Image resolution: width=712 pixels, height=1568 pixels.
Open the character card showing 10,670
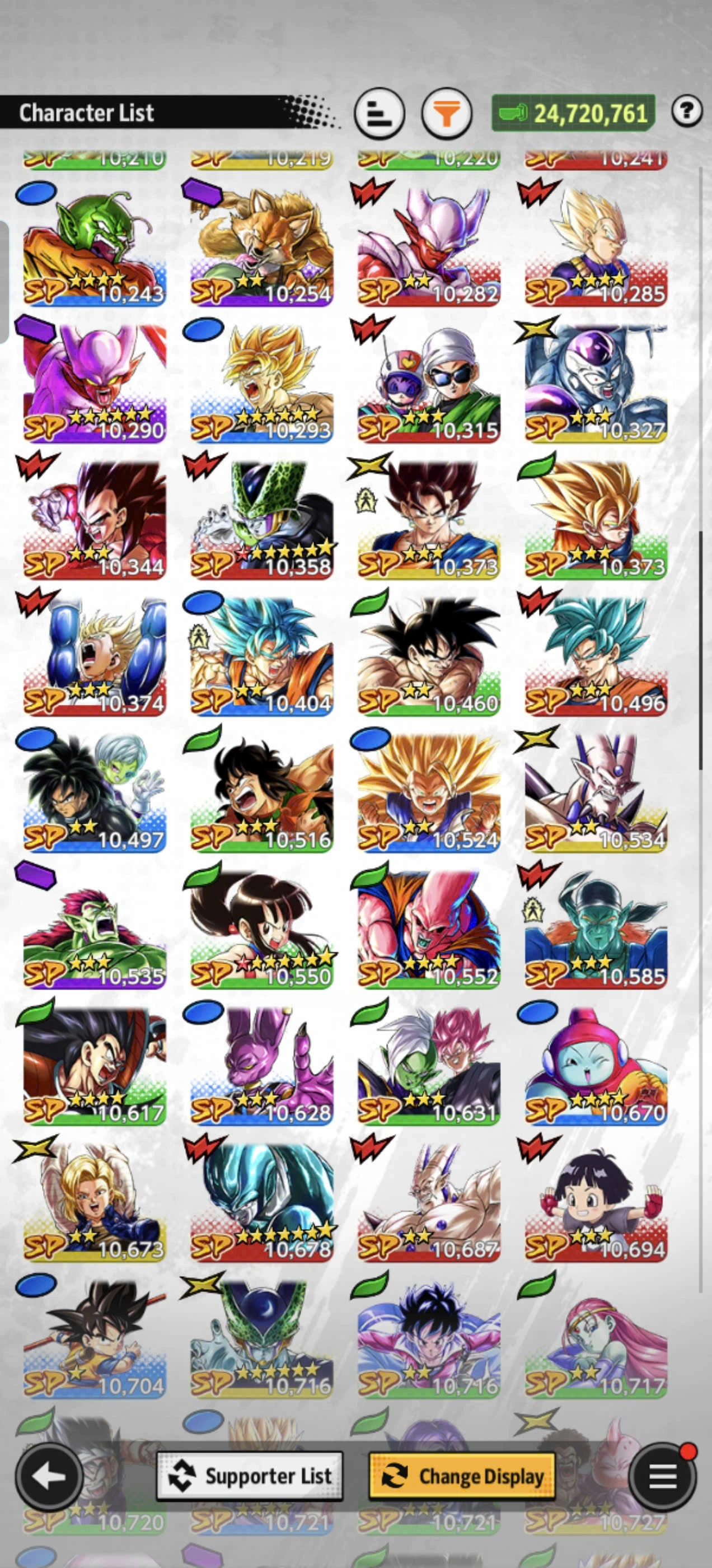(x=596, y=1066)
